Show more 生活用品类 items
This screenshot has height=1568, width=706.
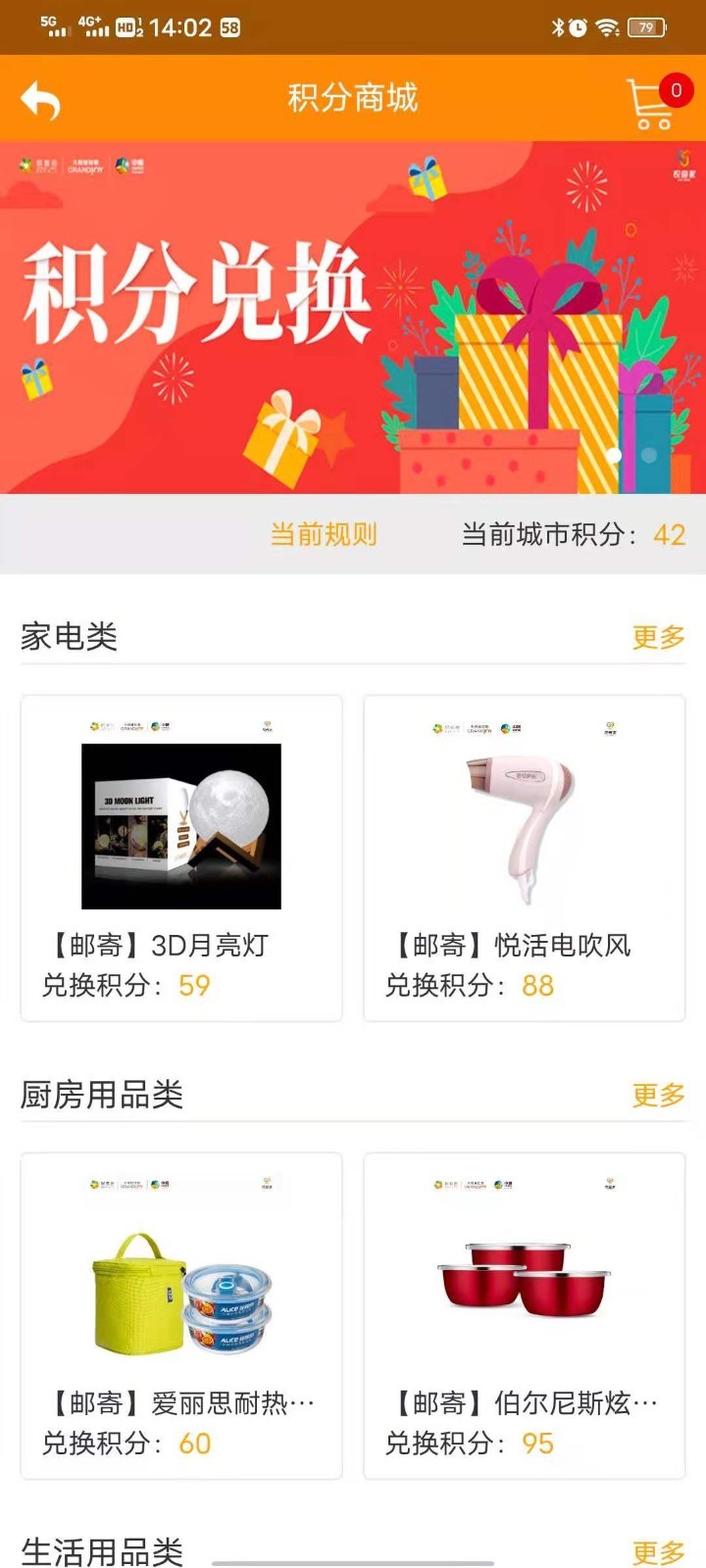click(x=658, y=1551)
